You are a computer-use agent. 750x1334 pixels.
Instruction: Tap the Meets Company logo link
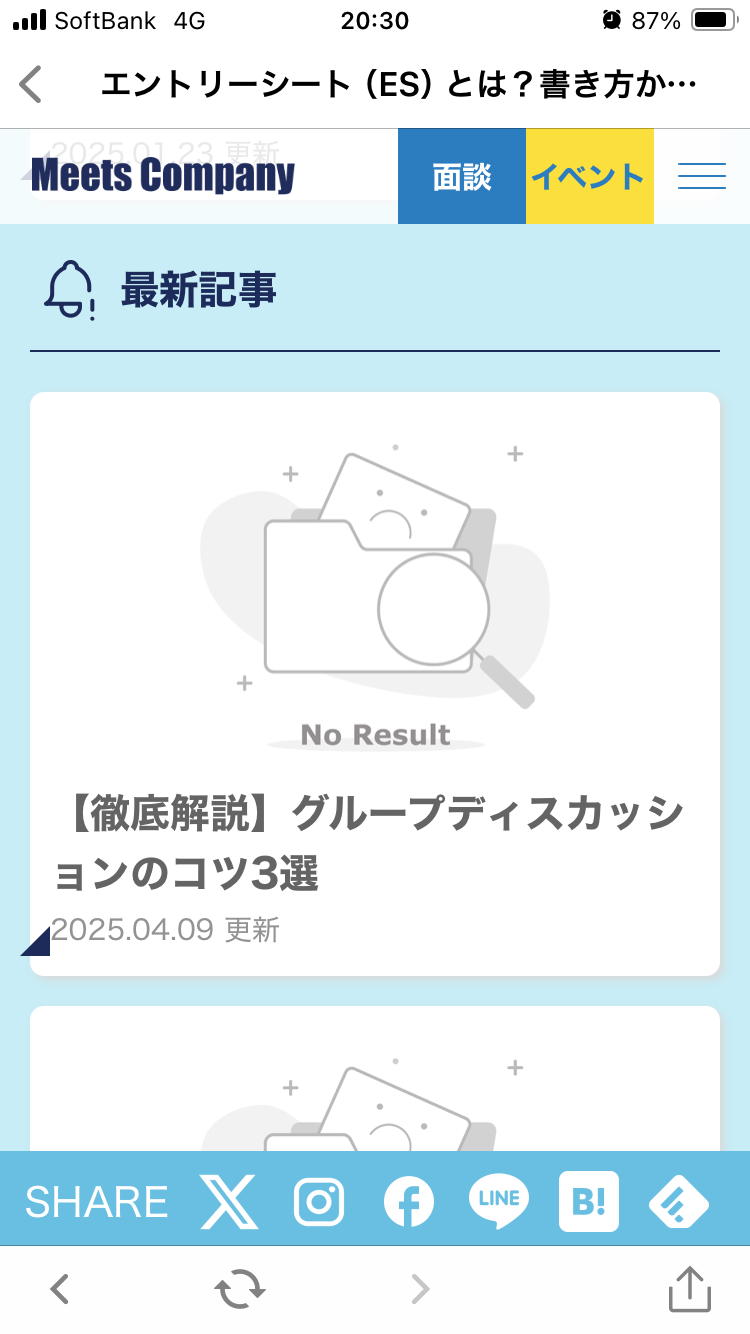tap(163, 176)
